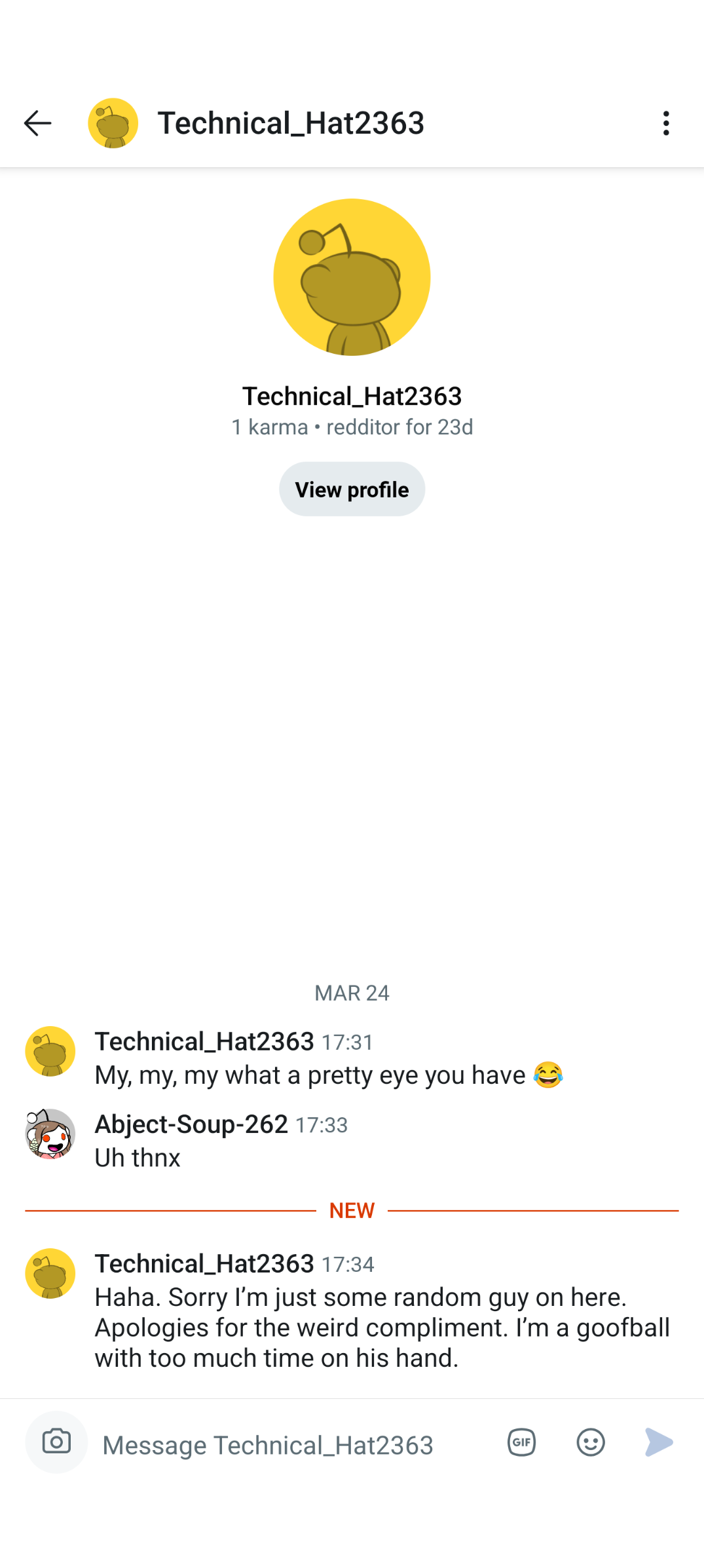The height and width of the screenshot is (1568, 704).
Task: Send the message
Action: tap(659, 1442)
